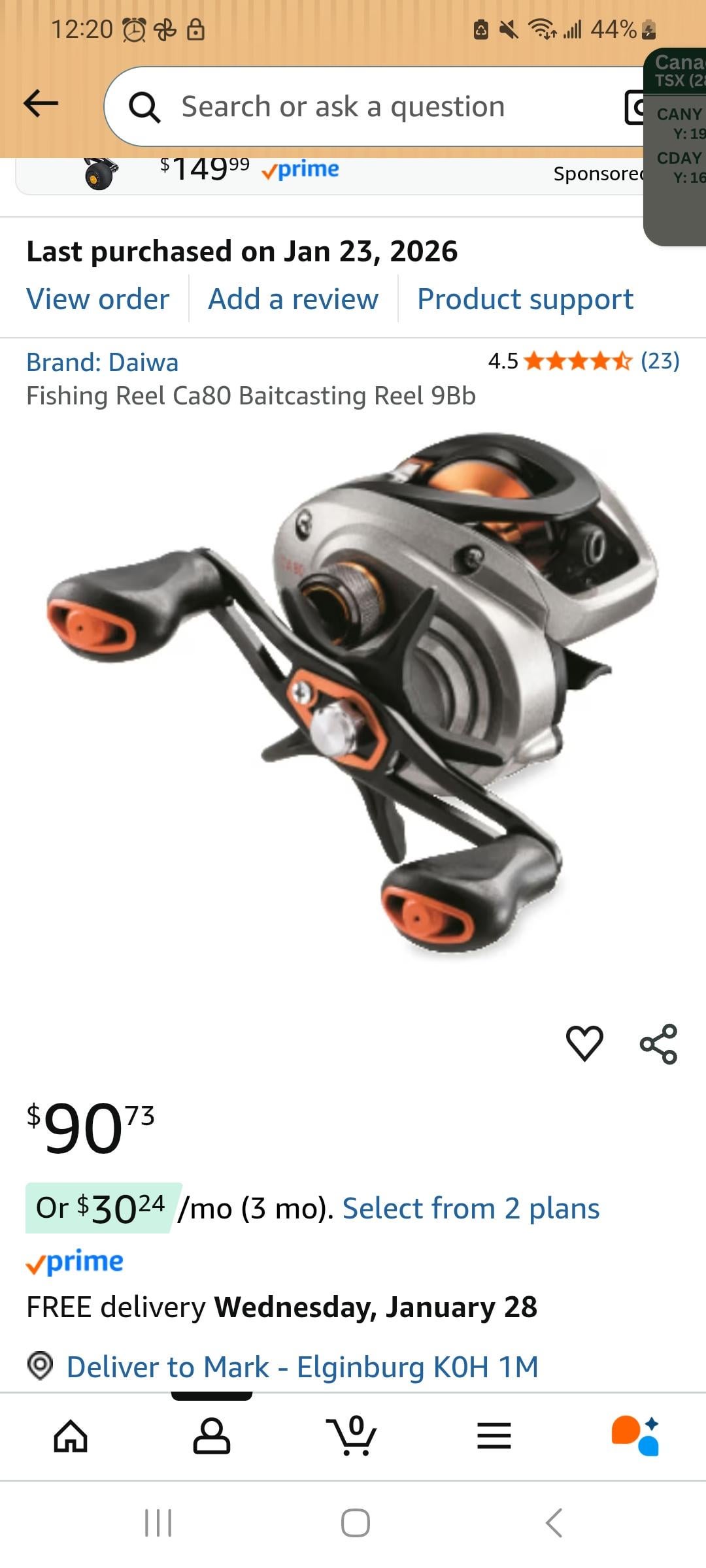Add the reel to wish list heart
Image resolution: width=706 pixels, height=1568 pixels.
click(x=584, y=1043)
